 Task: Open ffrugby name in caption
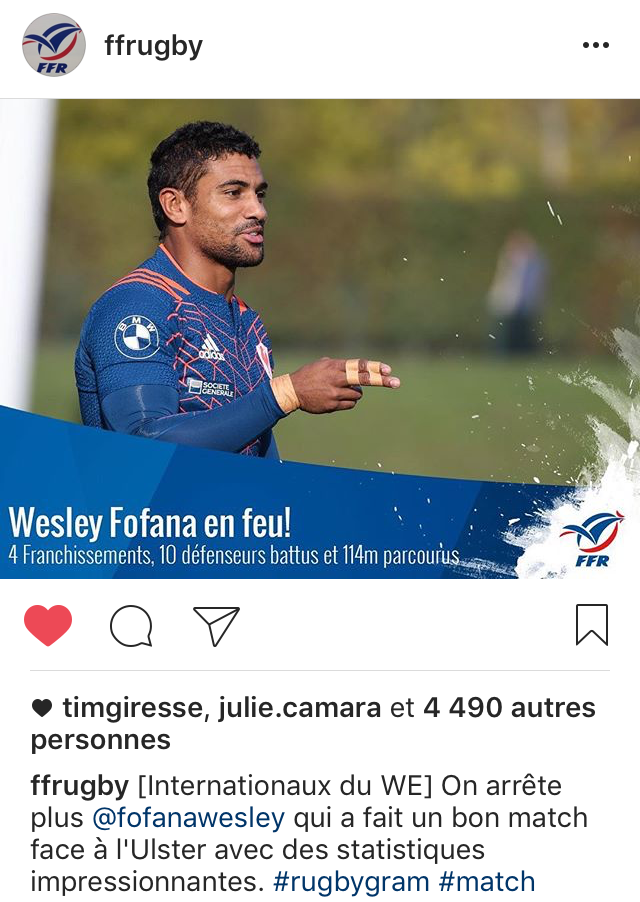point(79,785)
